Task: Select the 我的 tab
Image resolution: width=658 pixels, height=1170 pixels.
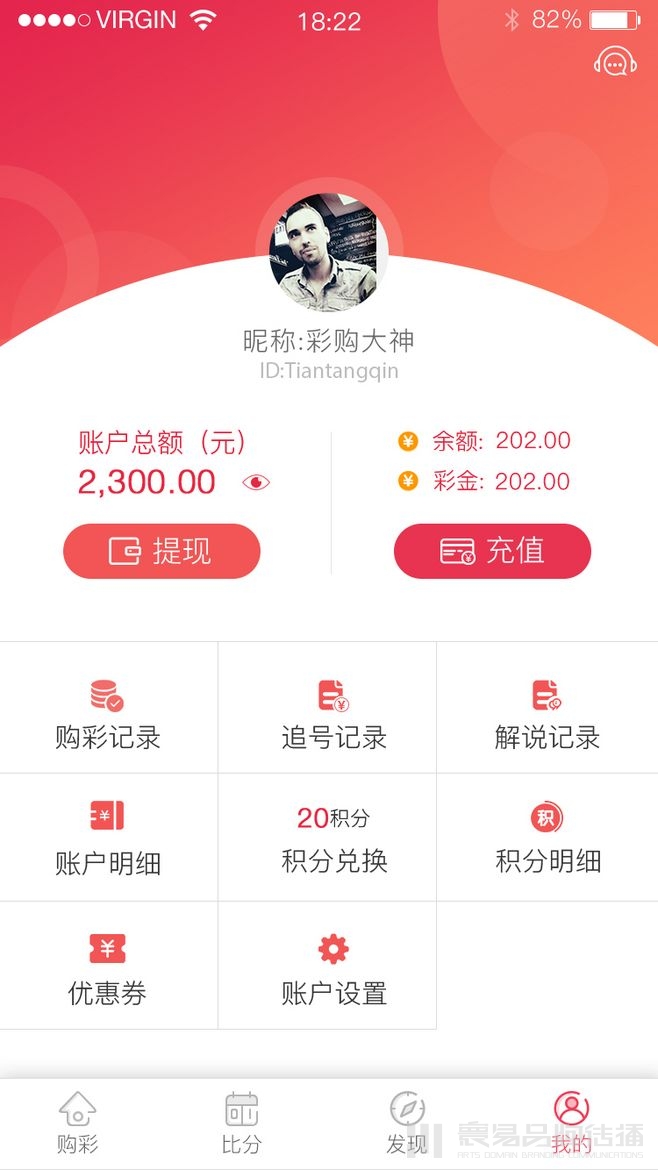Action: [x=571, y=1124]
